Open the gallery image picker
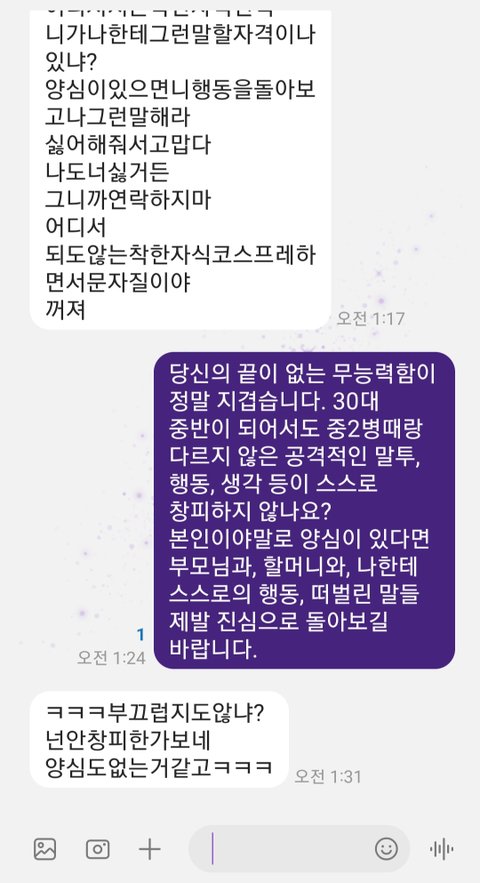 click(x=45, y=849)
